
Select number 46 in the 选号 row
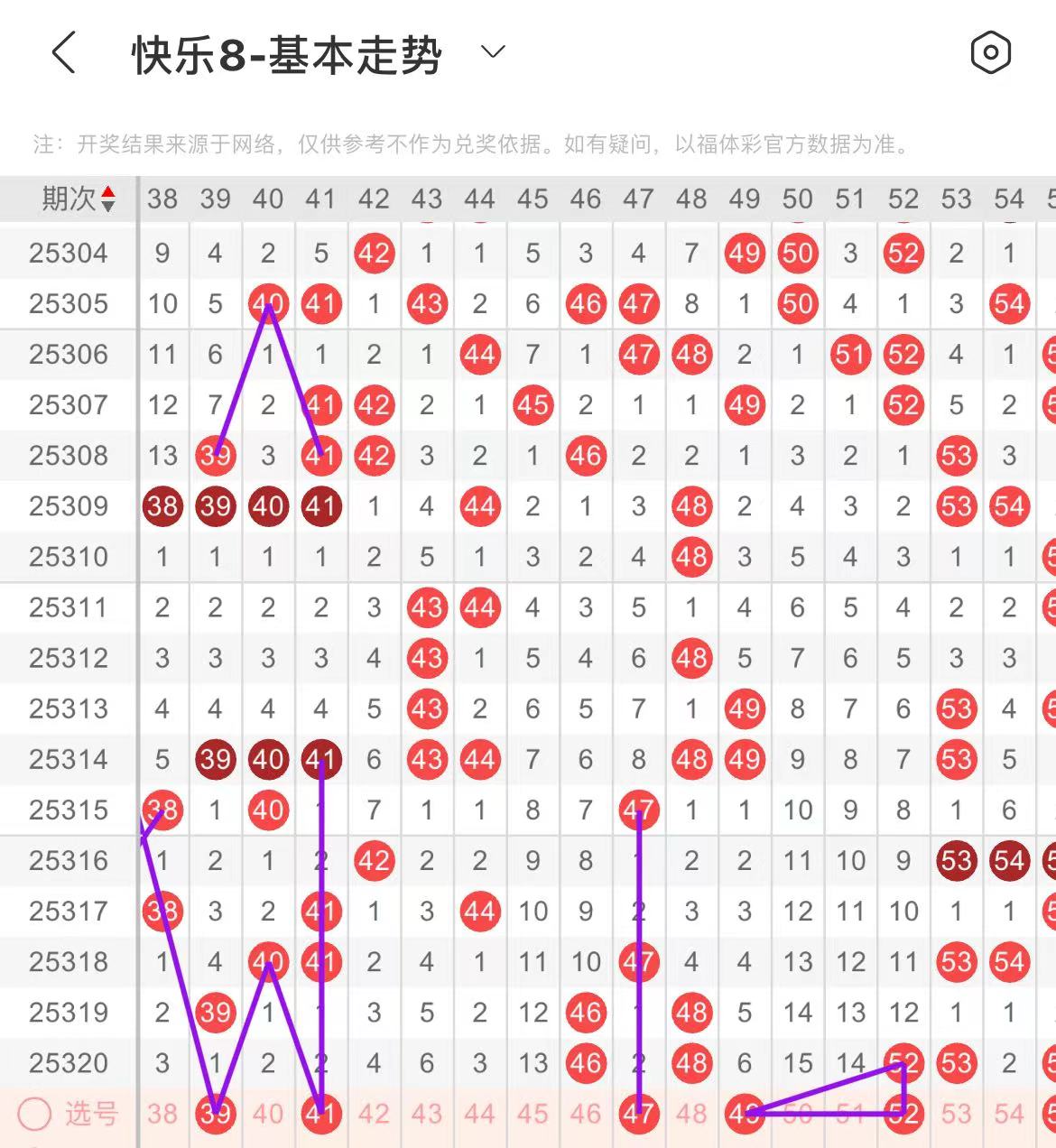pyautogui.click(x=586, y=1114)
